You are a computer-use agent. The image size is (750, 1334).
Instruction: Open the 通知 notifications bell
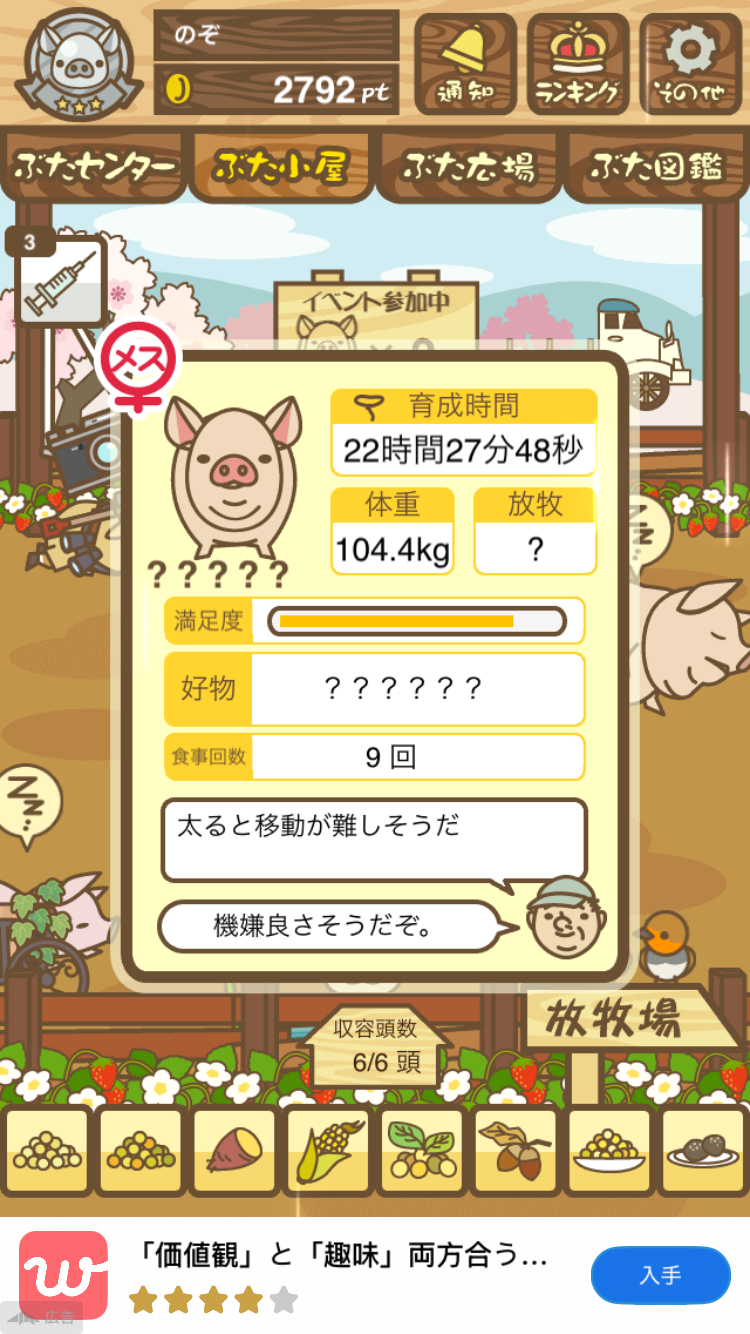(x=465, y=63)
